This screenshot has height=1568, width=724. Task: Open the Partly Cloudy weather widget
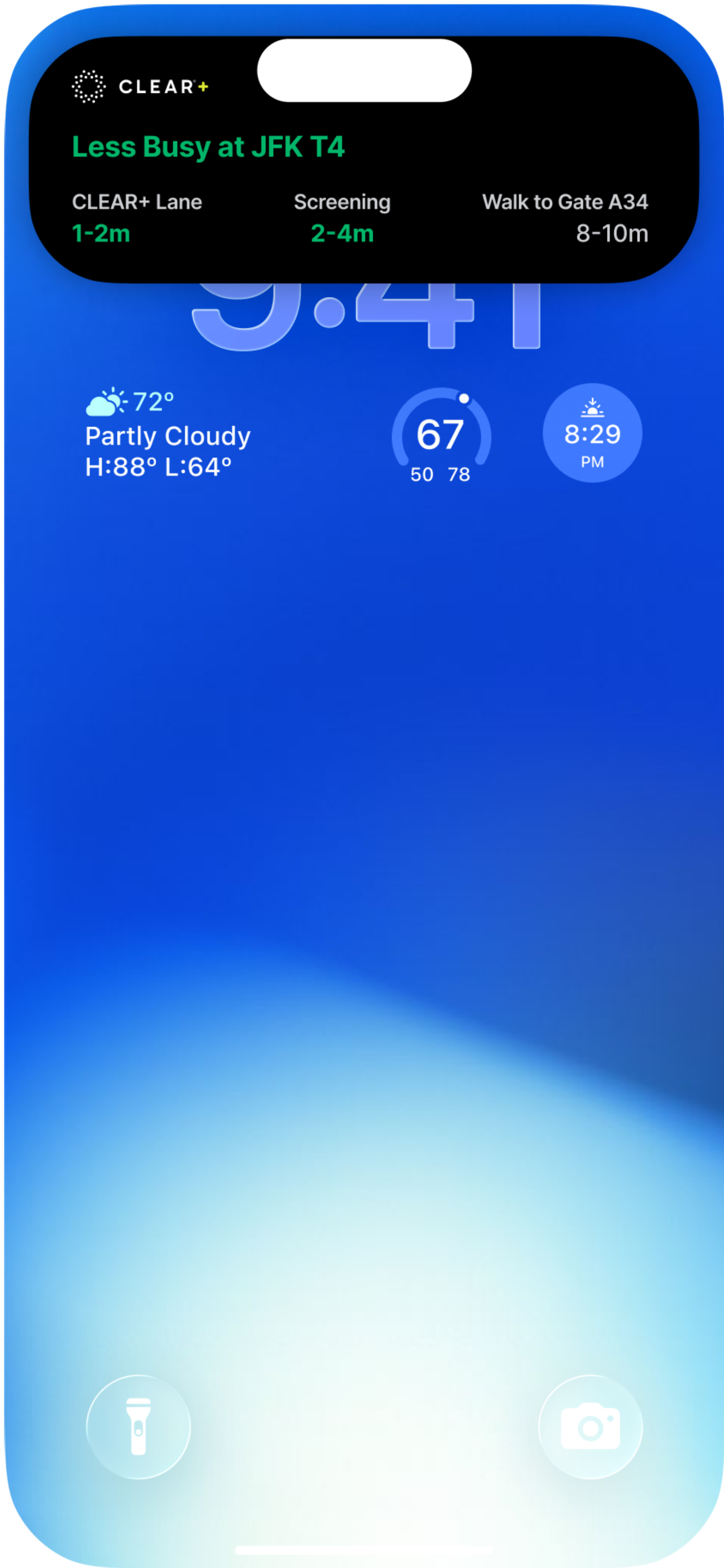[x=168, y=435]
